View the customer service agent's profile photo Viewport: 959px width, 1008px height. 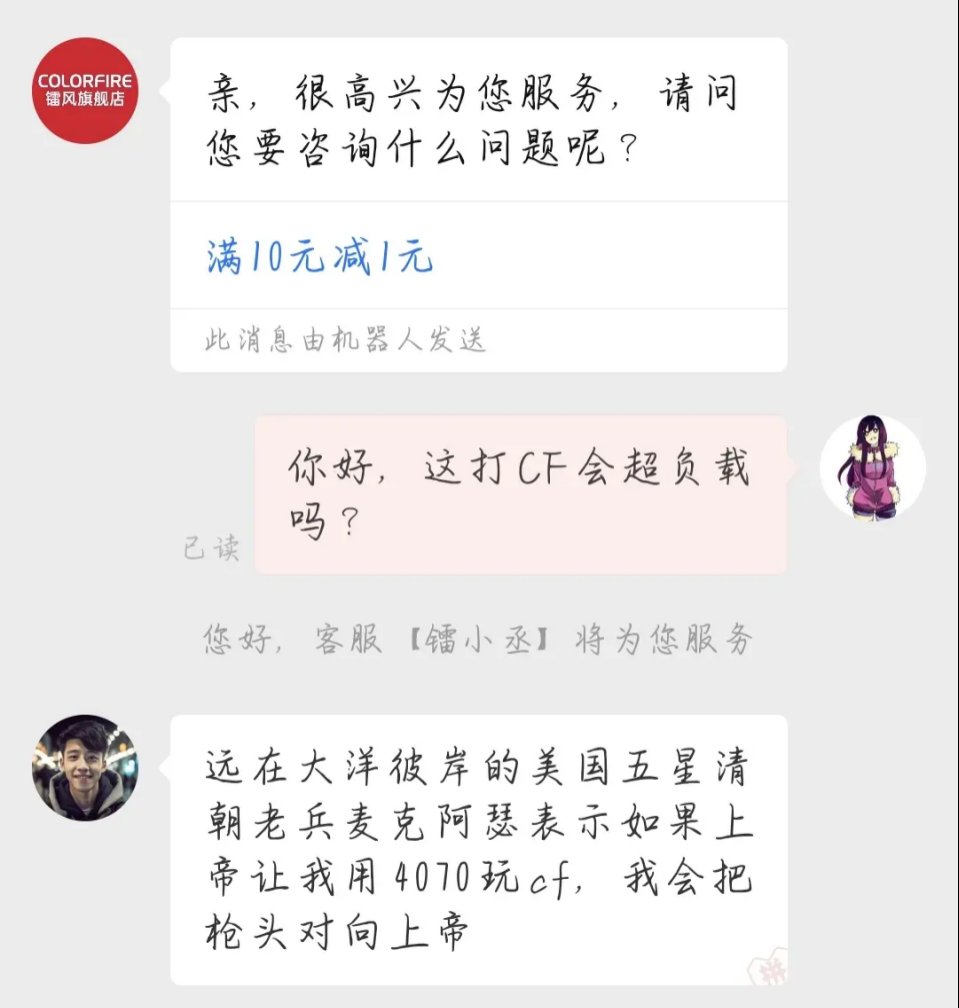click(85, 768)
